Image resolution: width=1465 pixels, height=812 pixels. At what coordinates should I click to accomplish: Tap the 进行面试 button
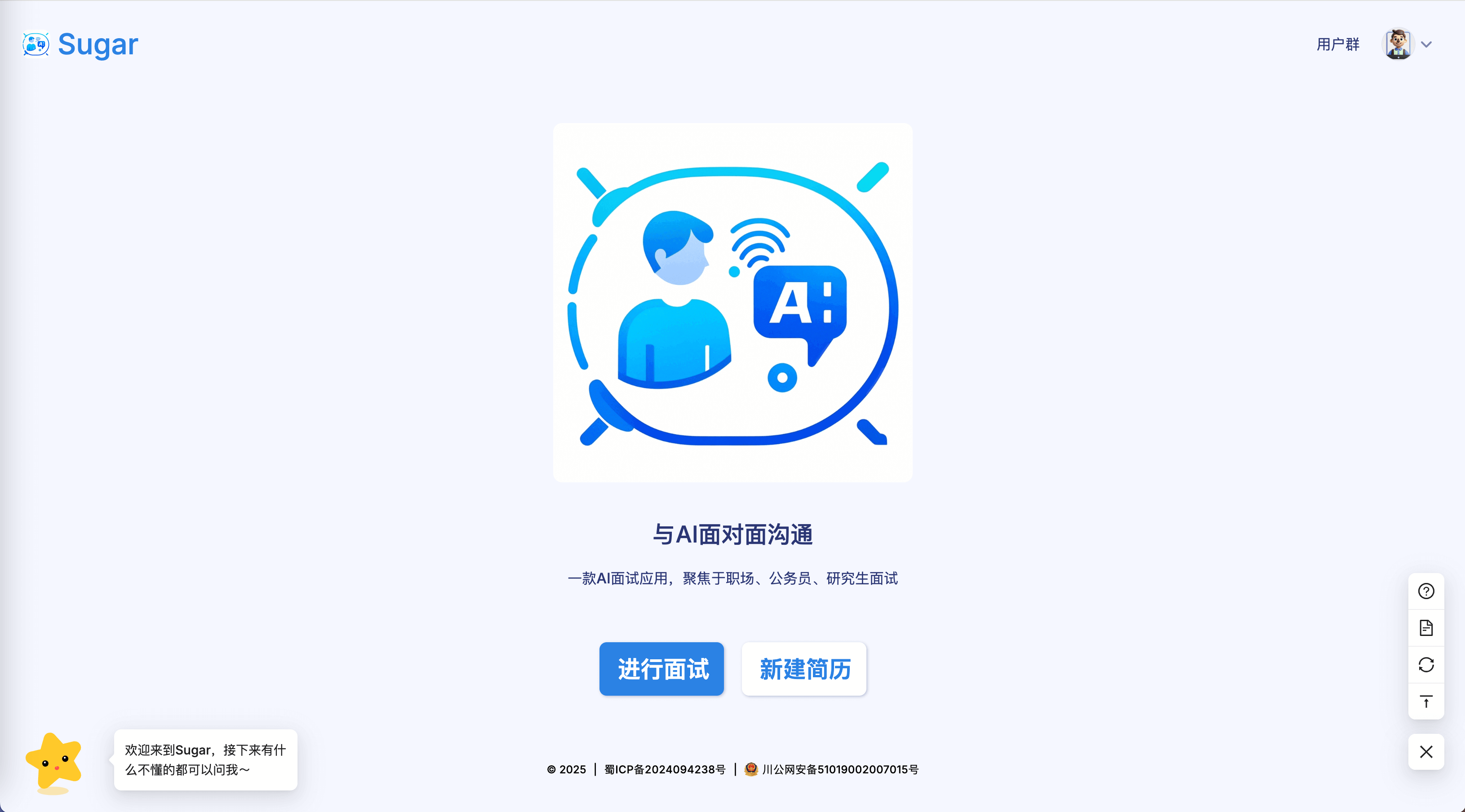(x=661, y=669)
